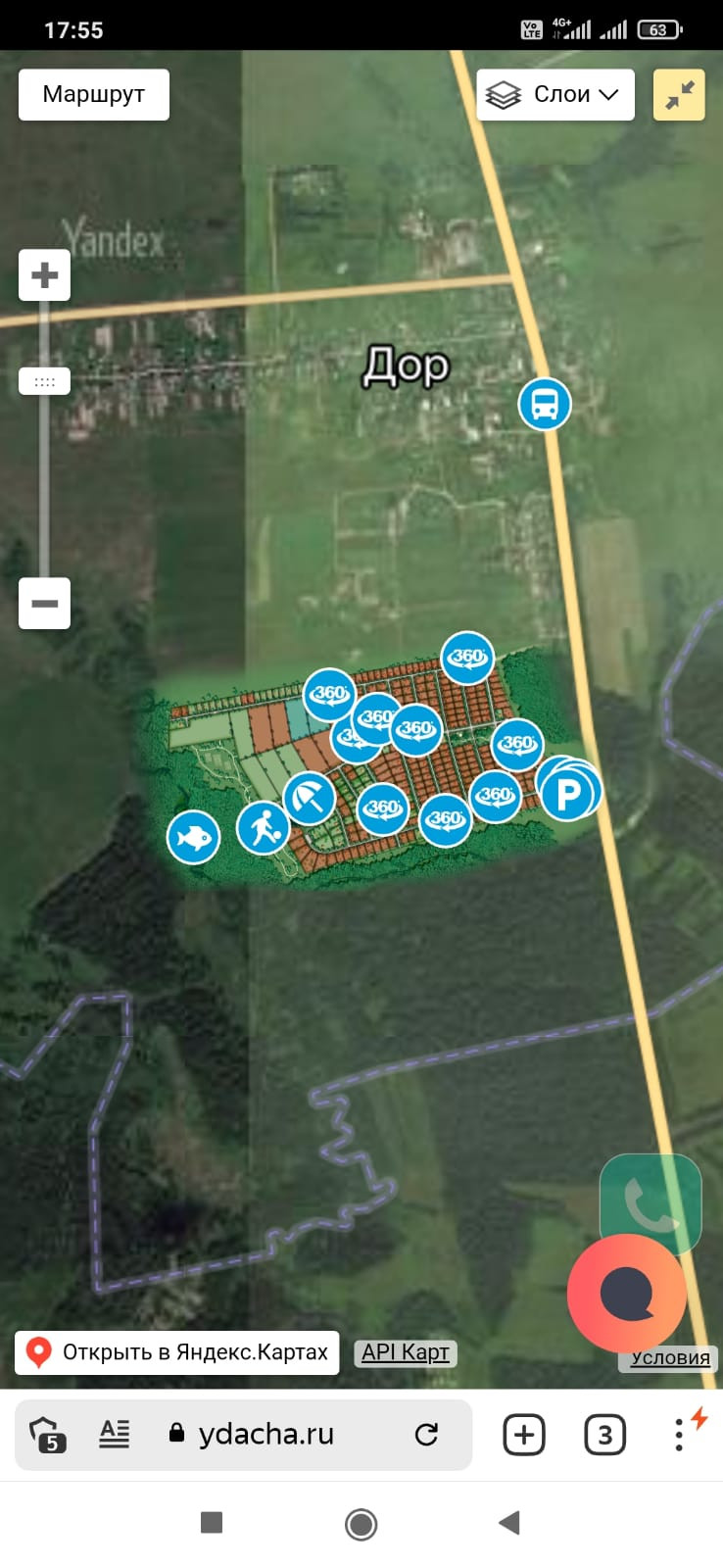Tap the parking marker
Viewport: 723px width, 1568px height.
point(569,794)
